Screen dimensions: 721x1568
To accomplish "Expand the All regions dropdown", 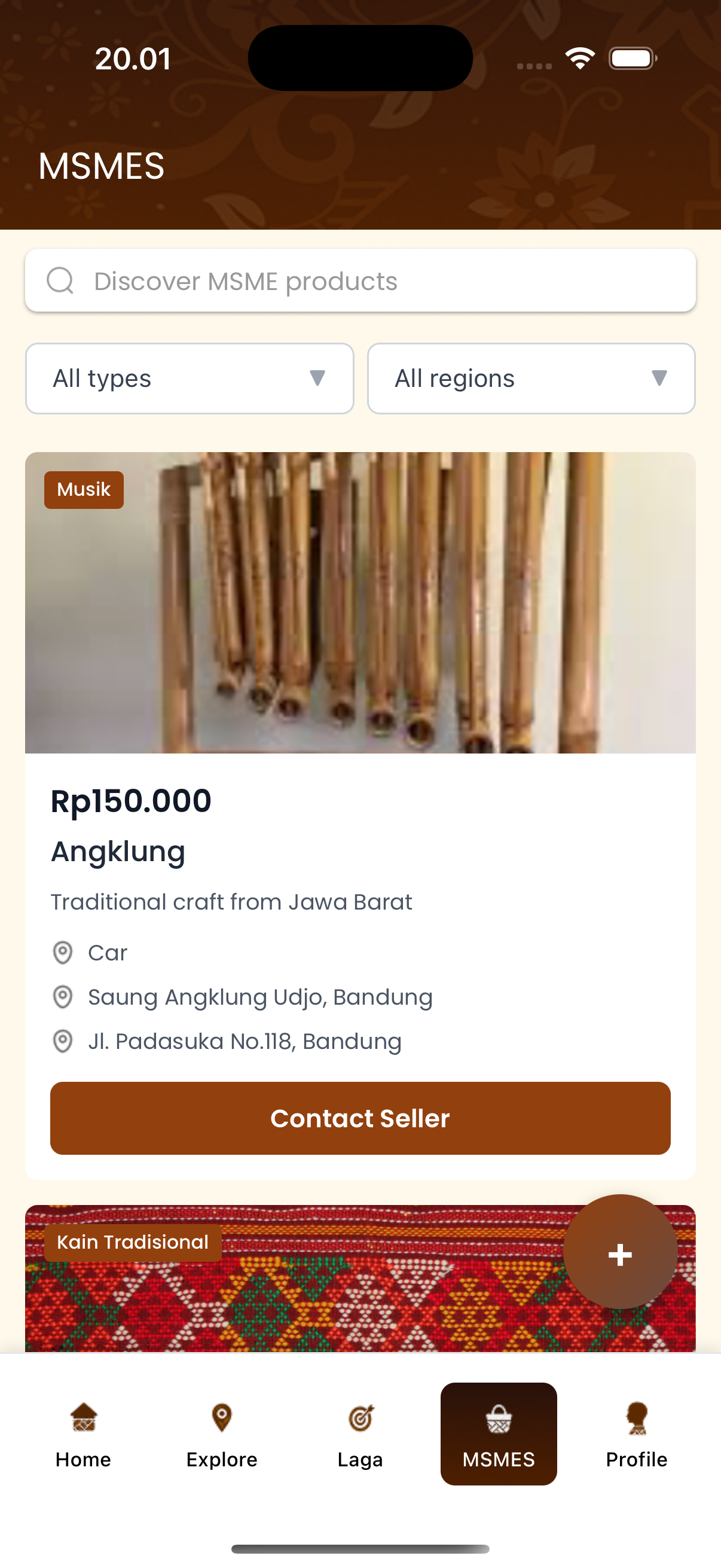I will click(x=531, y=379).
